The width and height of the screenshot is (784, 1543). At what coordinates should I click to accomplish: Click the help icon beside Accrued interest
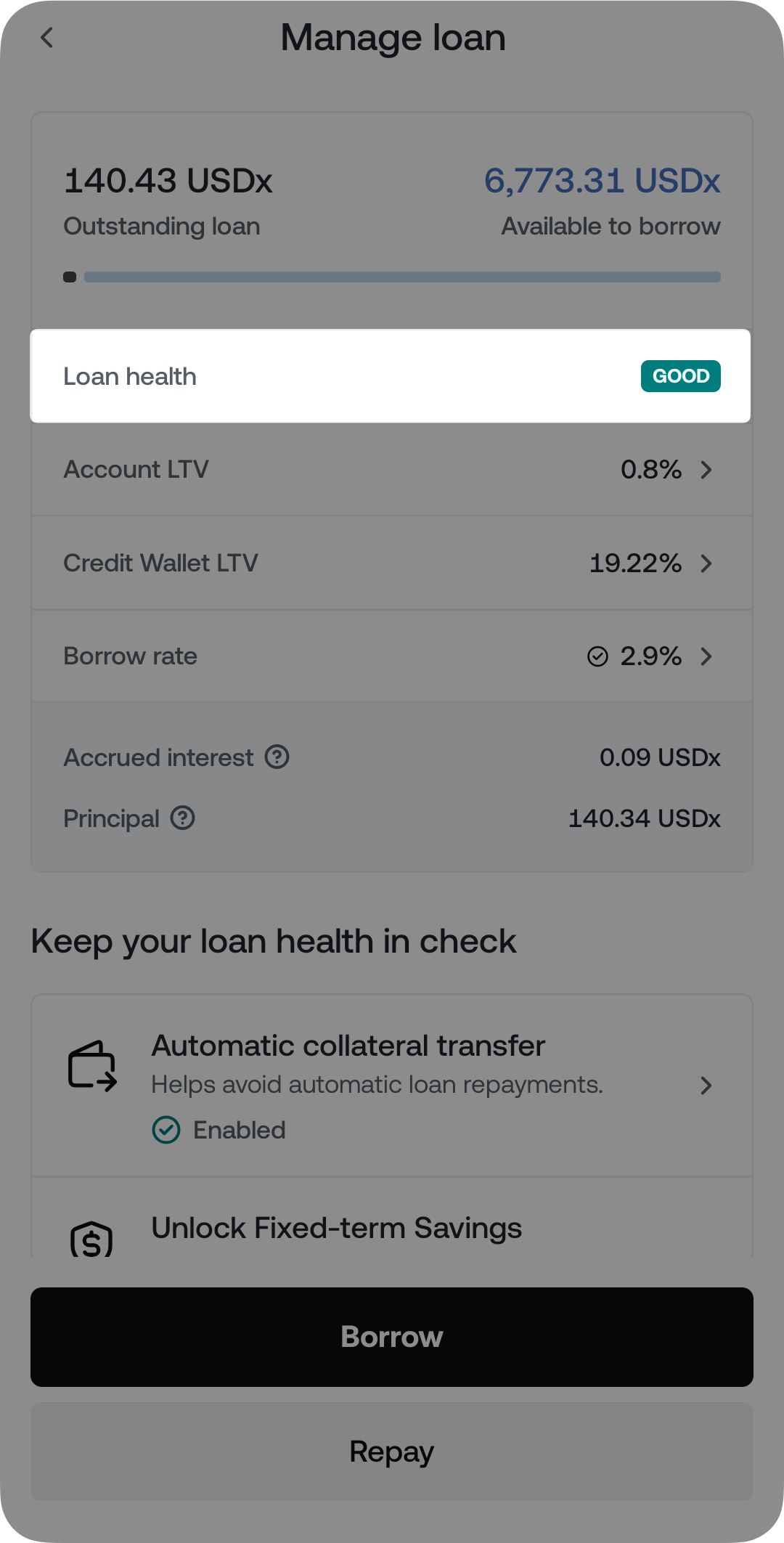click(x=277, y=757)
